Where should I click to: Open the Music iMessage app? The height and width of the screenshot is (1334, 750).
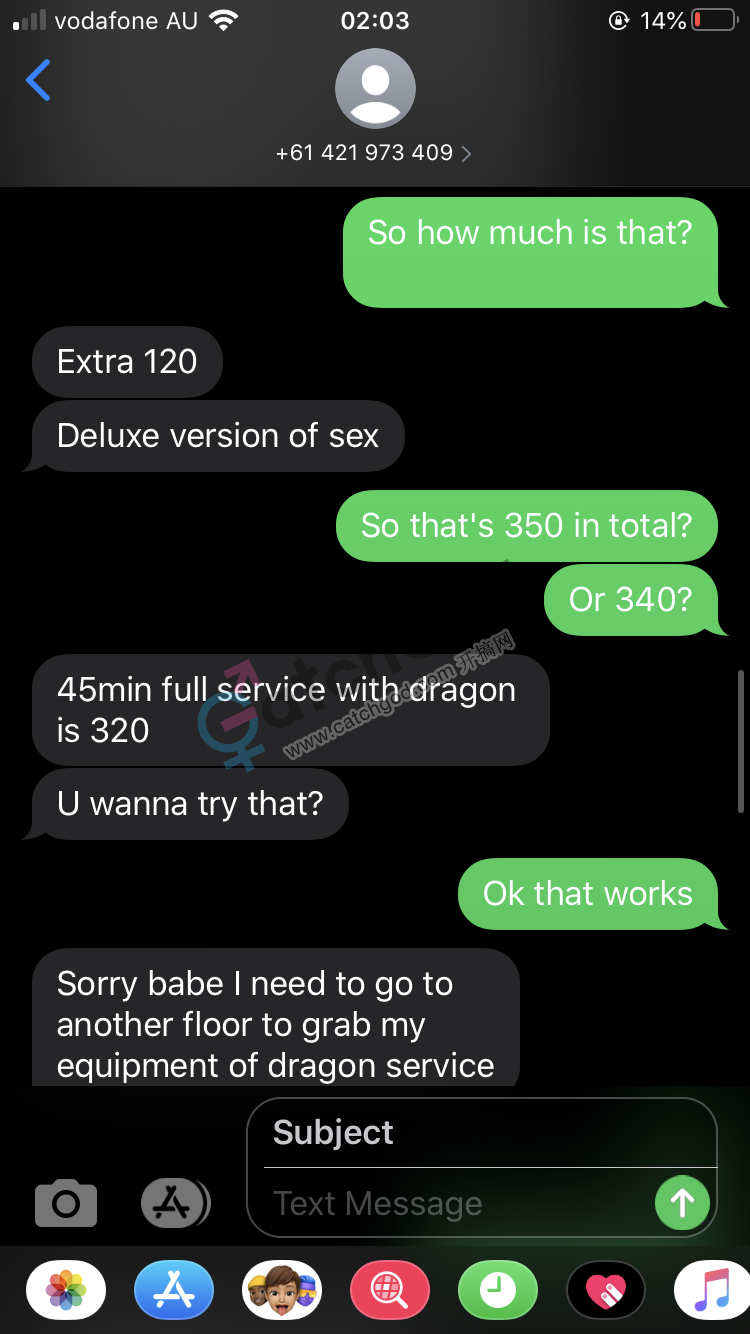(x=712, y=1290)
